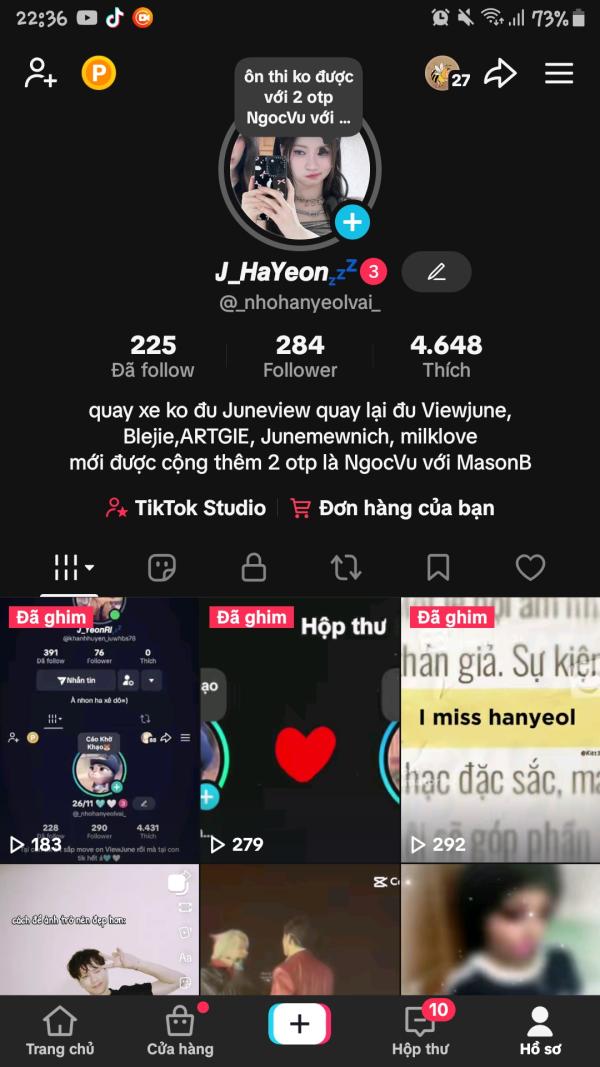Switch to the saved bookmarks tab
Image resolution: width=600 pixels, height=1067 pixels.
pyautogui.click(x=438, y=568)
